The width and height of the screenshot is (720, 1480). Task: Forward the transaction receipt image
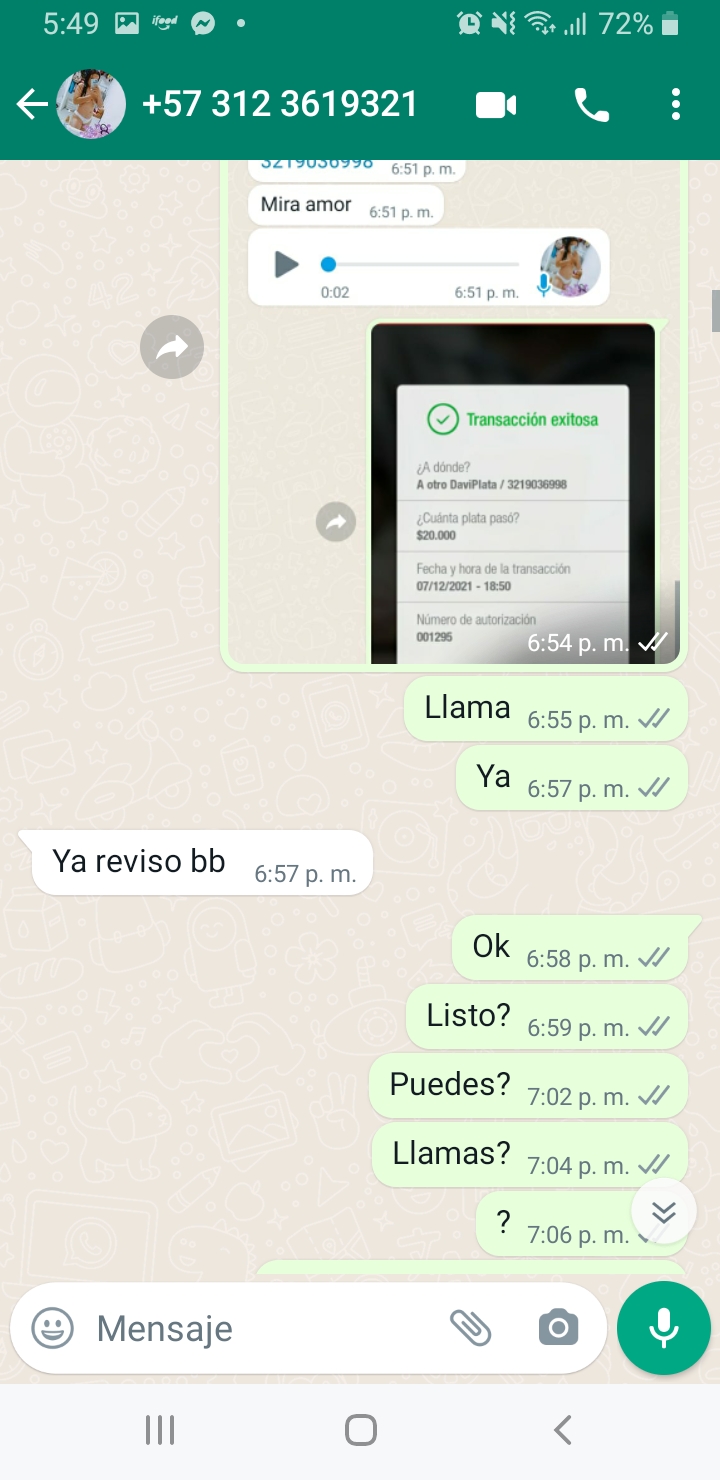point(336,522)
